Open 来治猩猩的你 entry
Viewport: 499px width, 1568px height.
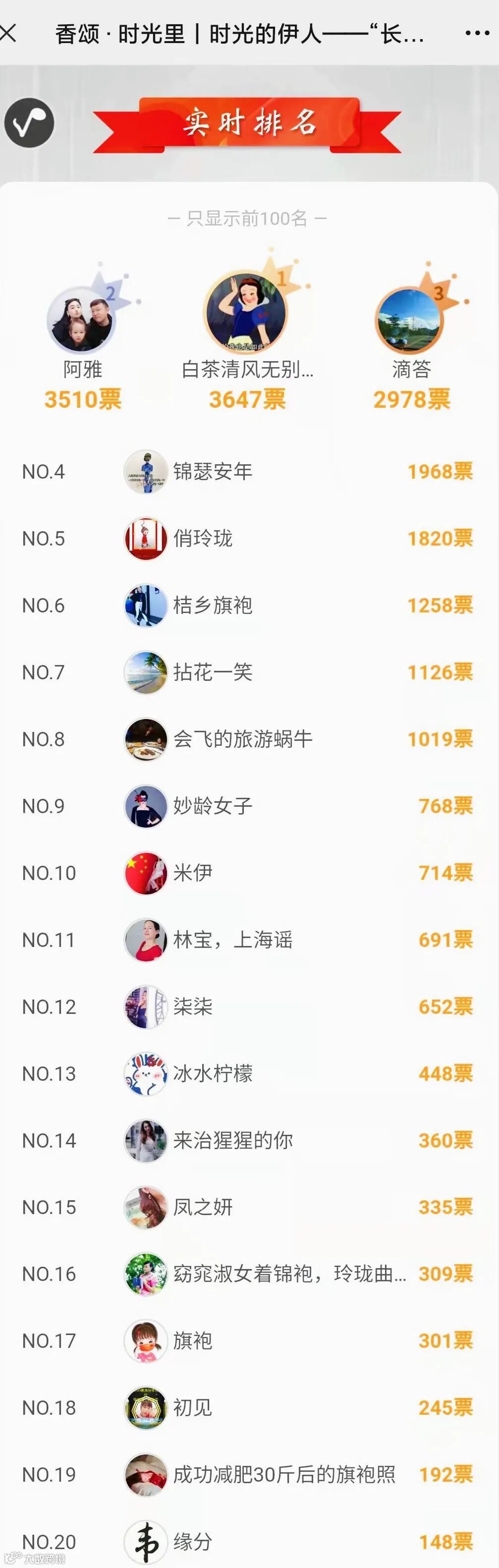click(x=250, y=1141)
